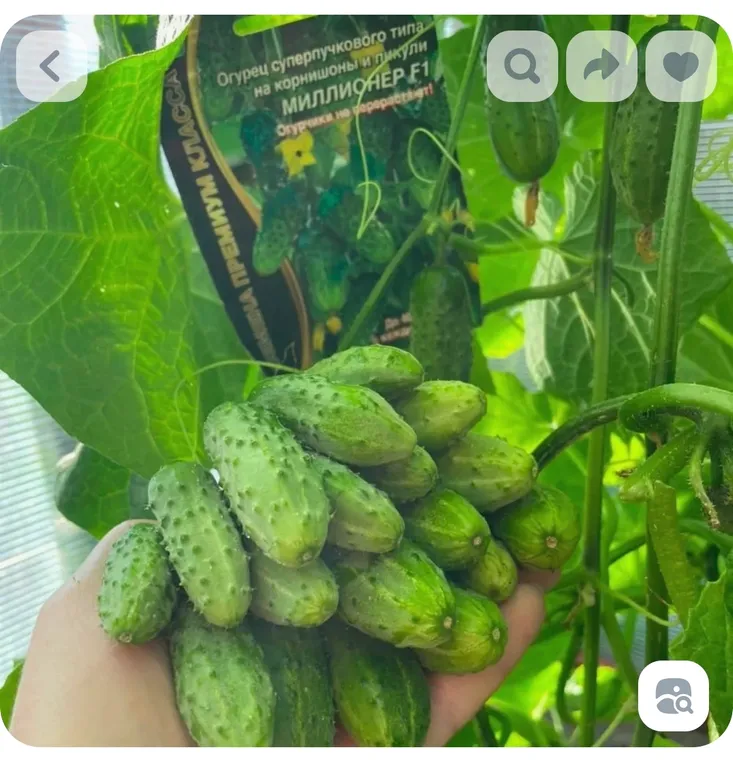Share this product image

[601, 66]
